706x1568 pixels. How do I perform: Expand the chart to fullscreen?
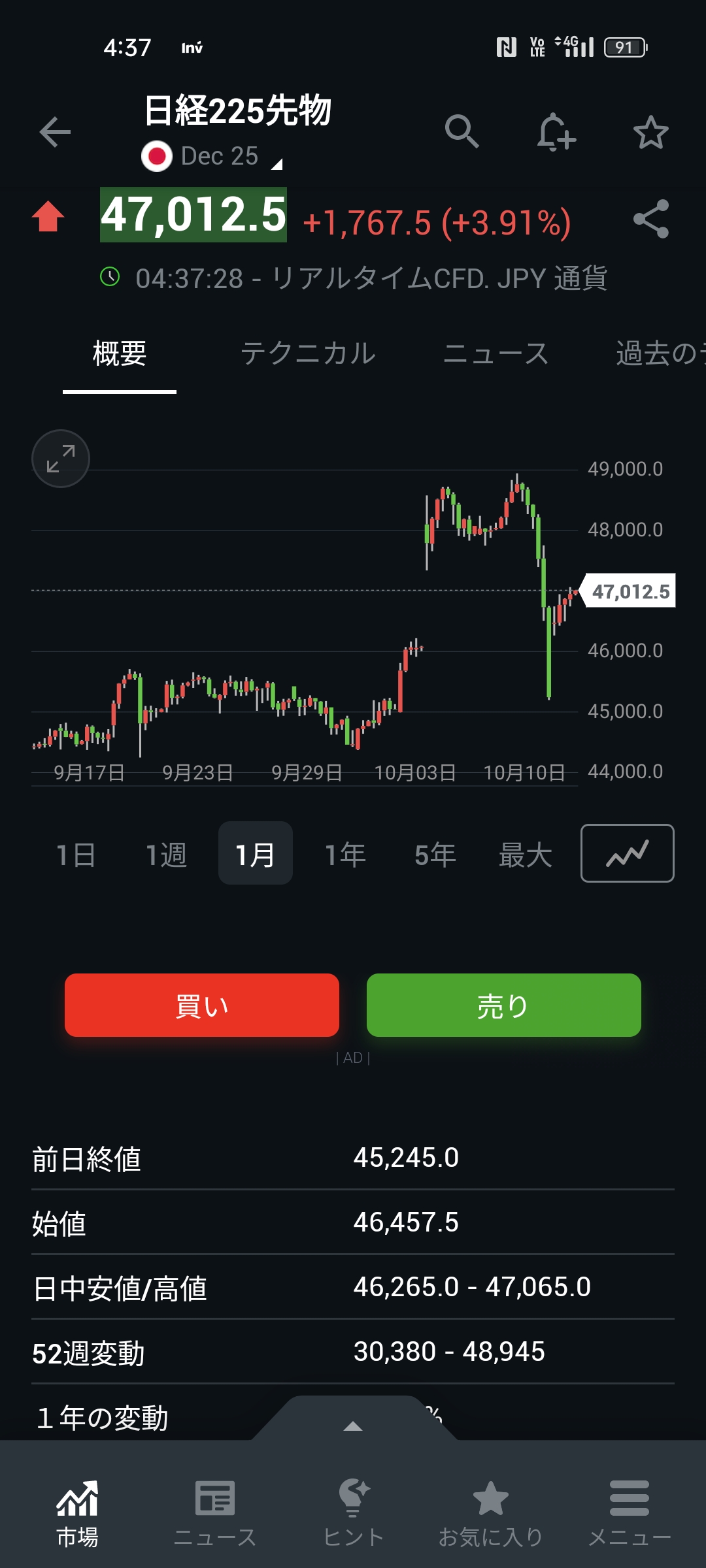61,459
